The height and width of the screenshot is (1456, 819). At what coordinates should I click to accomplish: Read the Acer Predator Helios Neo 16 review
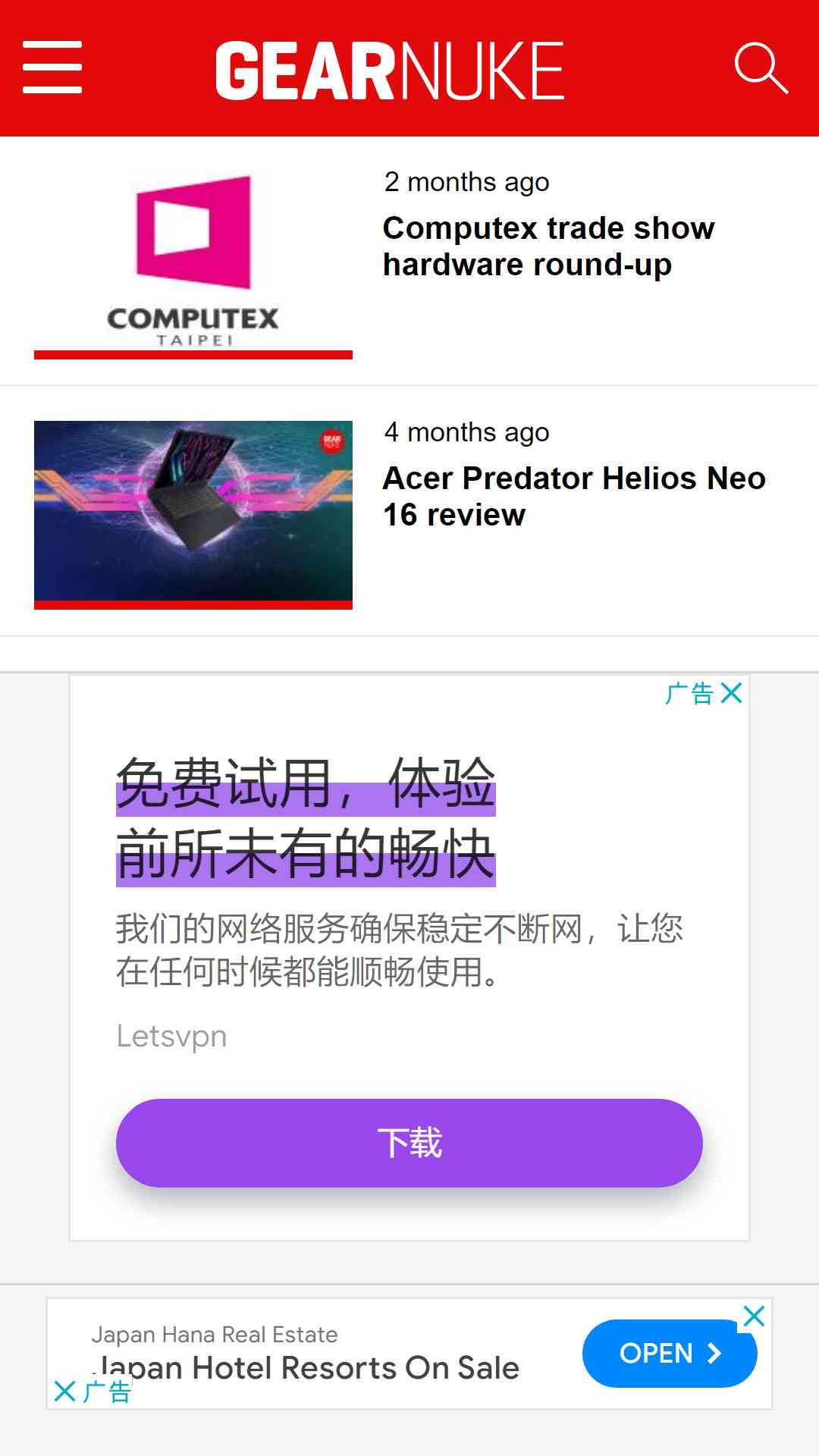(574, 497)
